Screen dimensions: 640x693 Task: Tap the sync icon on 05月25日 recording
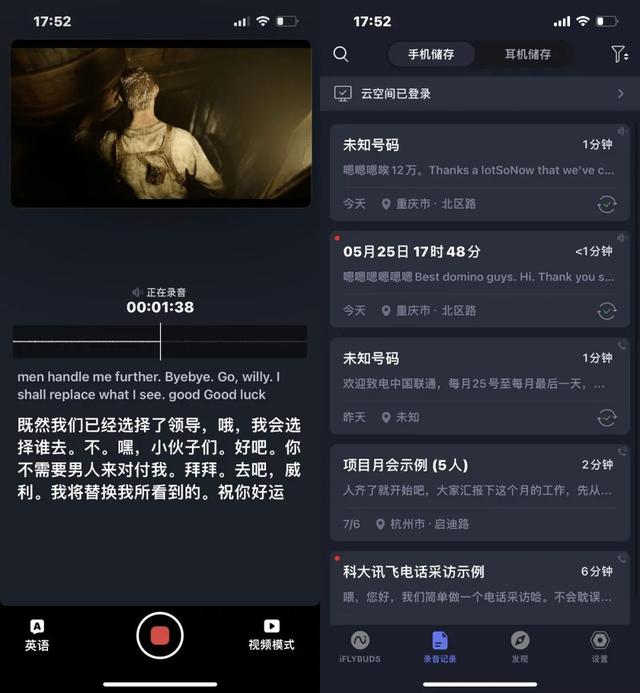pos(606,311)
